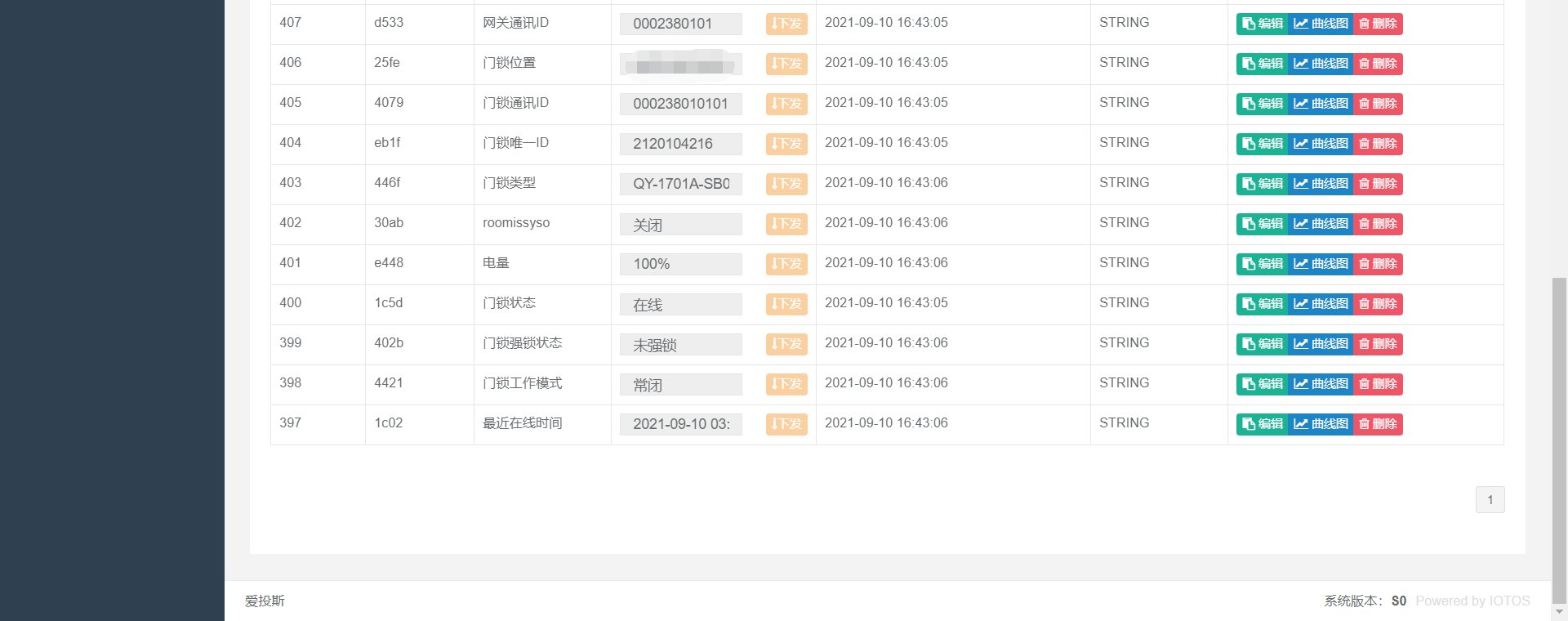Click 下发 for 门锁状态 row
The height and width of the screenshot is (621, 1568).
[x=786, y=304]
